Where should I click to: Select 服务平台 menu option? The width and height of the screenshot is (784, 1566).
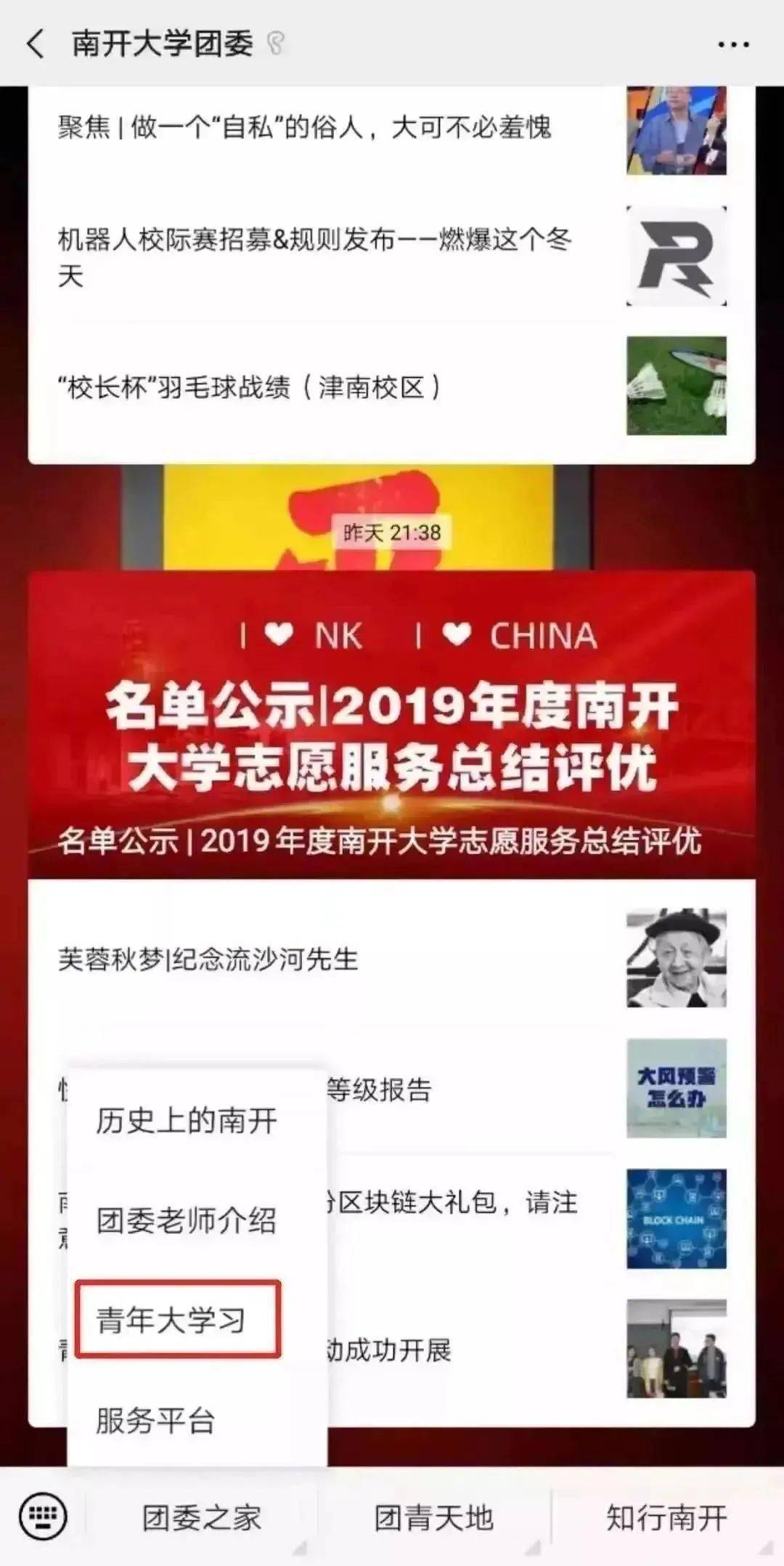tap(155, 1420)
